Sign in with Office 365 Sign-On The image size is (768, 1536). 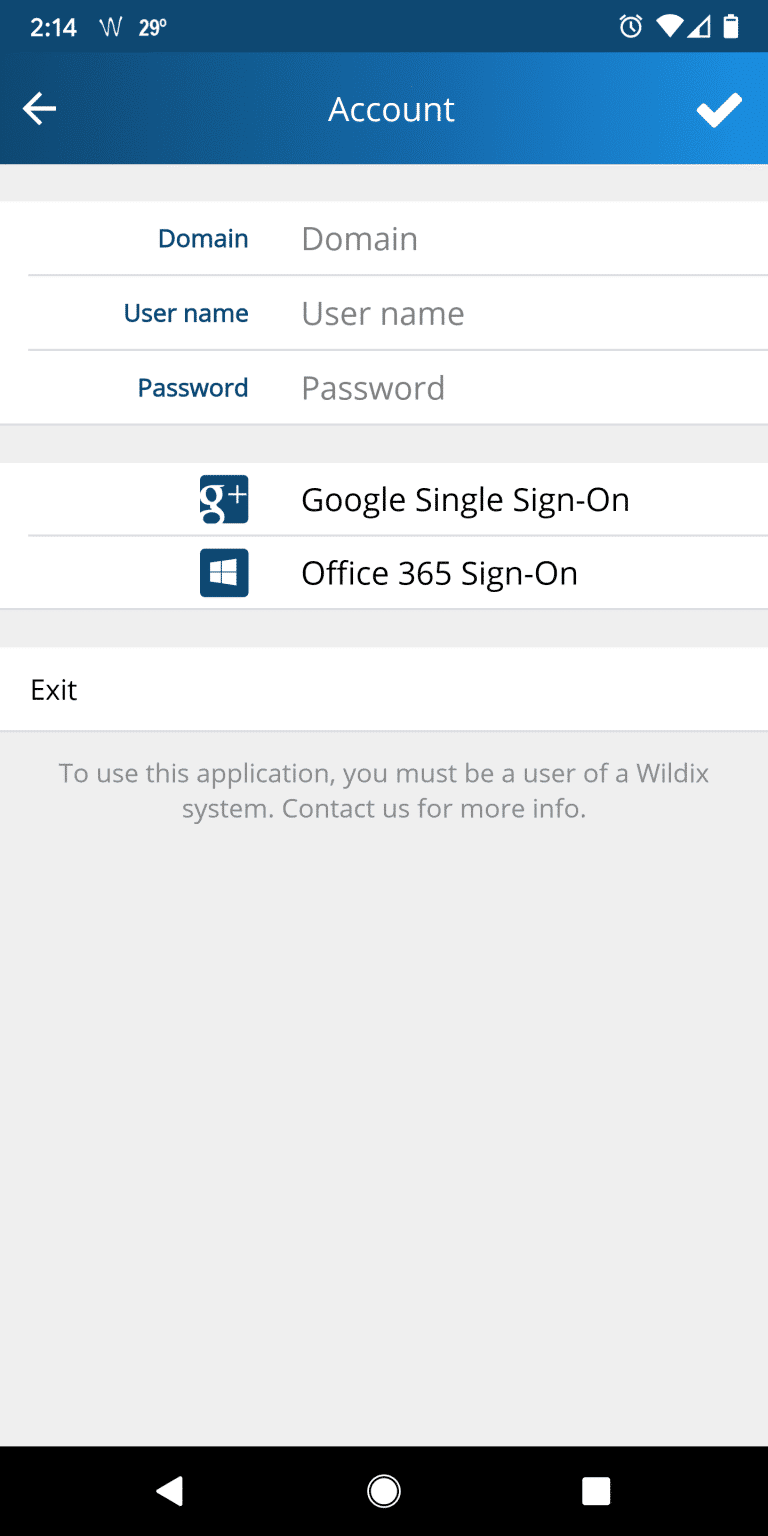click(x=384, y=573)
